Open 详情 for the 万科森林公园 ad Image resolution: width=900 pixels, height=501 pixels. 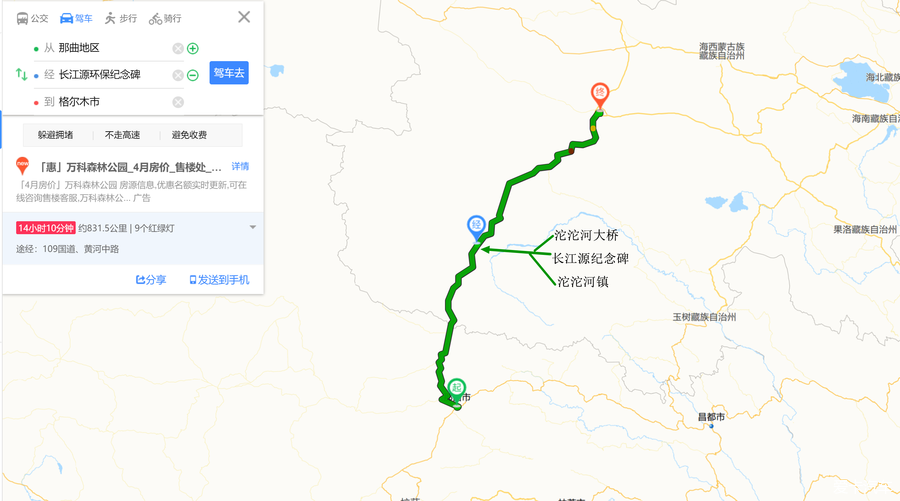tap(240, 166)
